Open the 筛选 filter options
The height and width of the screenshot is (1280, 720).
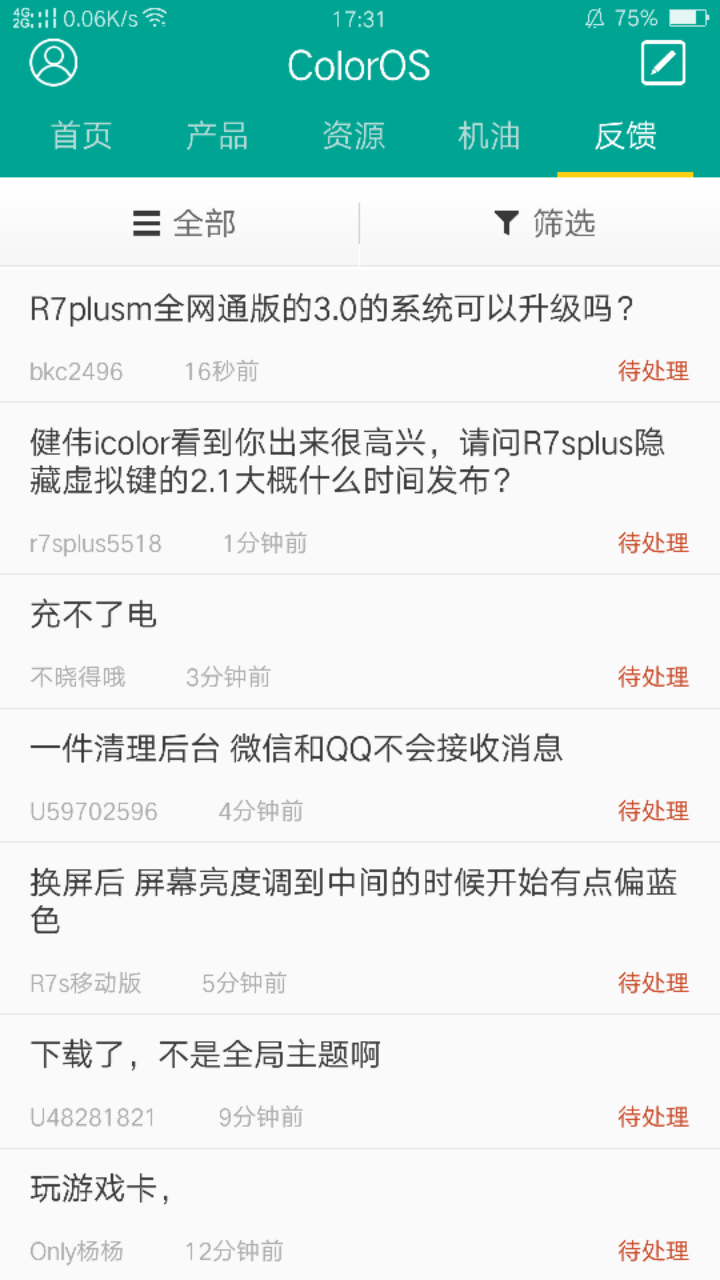545,223
